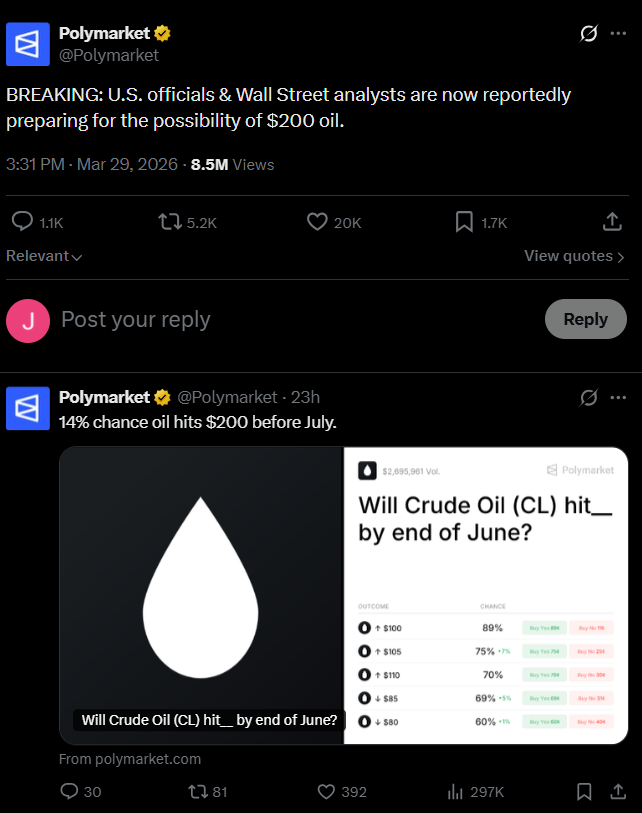
Task: Open the main post's three-dot overflow menu
Action: (618, 34)
